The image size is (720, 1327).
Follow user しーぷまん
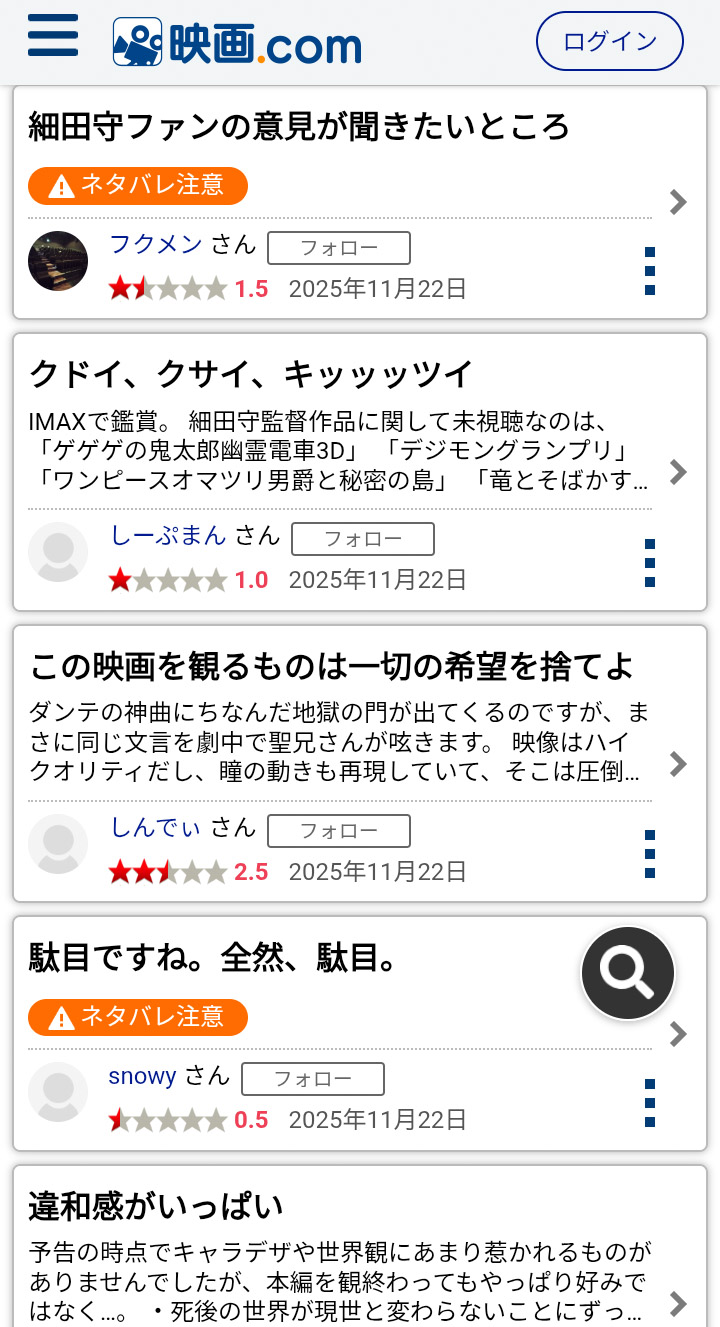pyautogui.click(x=362, y=539)
